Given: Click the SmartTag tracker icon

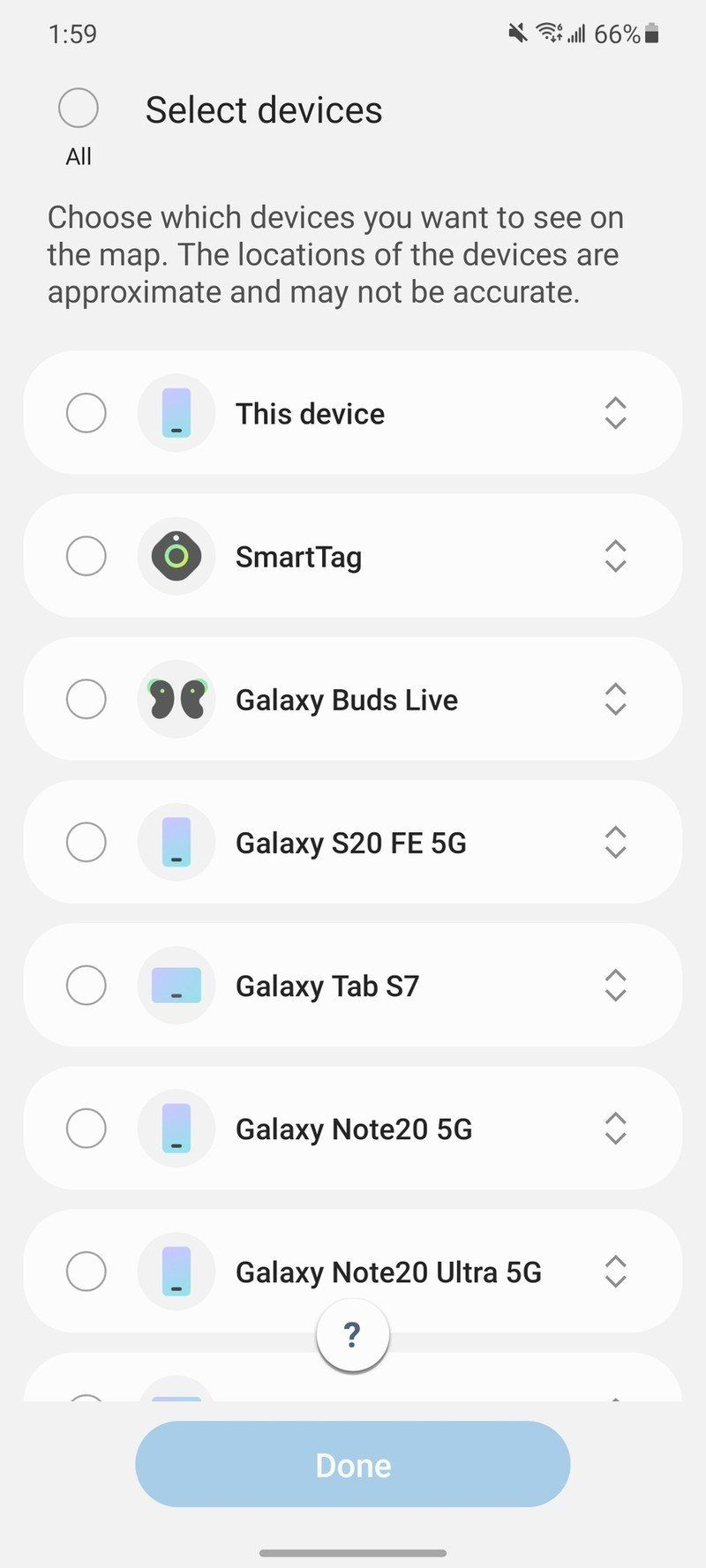Looking at the screenshot, I should (x=176, y=556).
